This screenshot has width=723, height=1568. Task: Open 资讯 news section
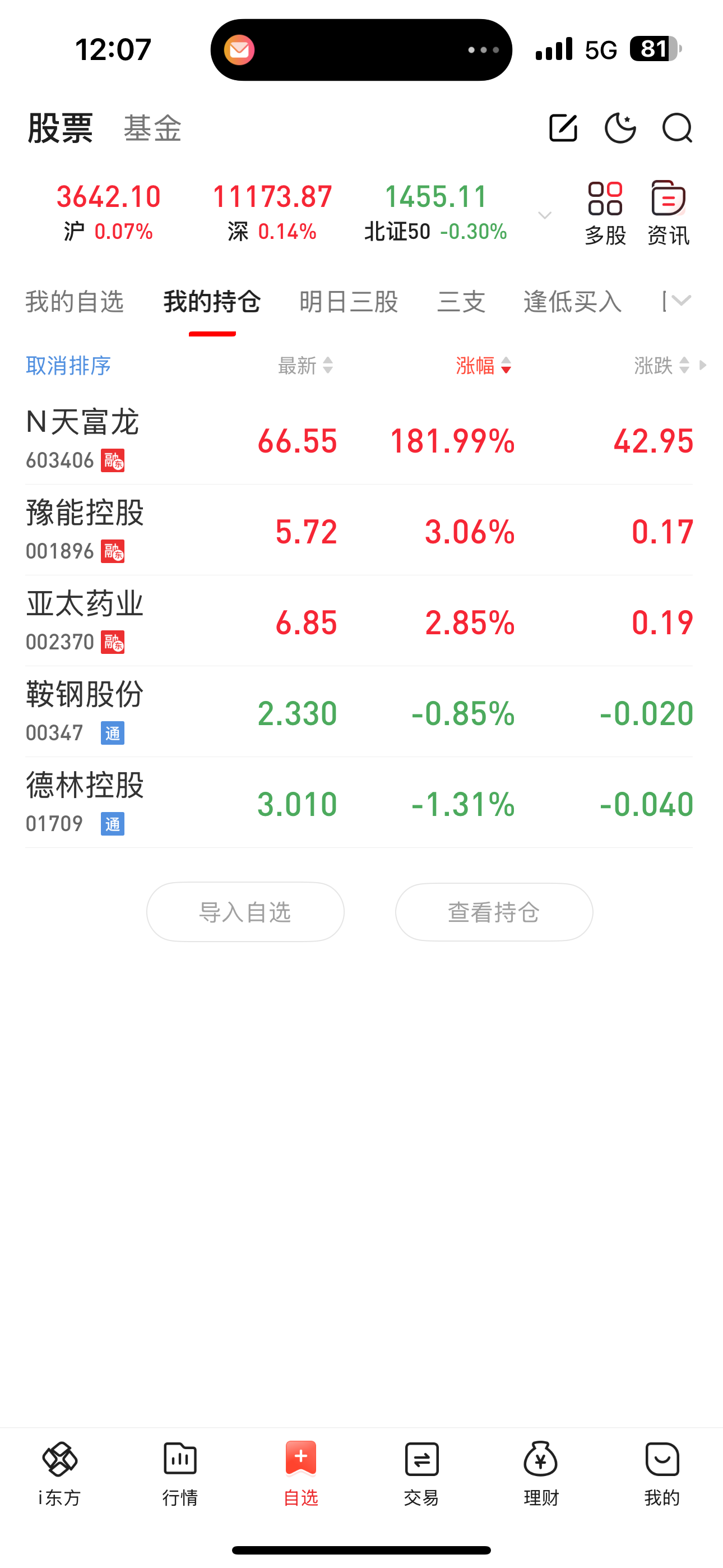[668, 213]
